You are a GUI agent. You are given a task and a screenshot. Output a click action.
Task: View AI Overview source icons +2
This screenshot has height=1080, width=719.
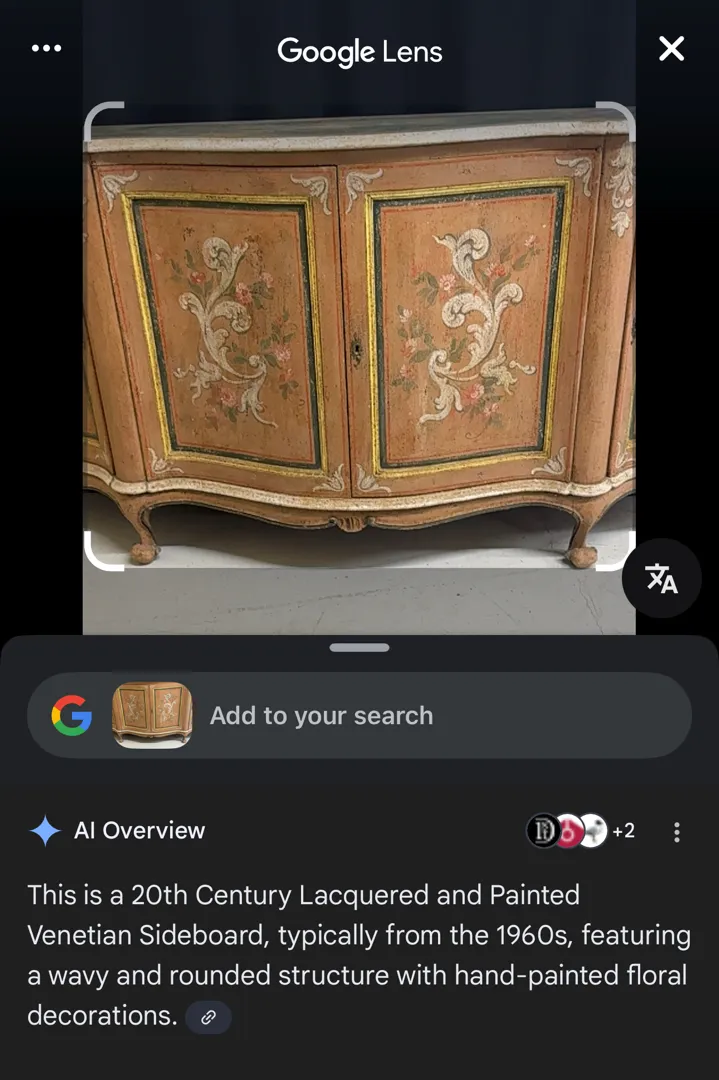[581, 831]
